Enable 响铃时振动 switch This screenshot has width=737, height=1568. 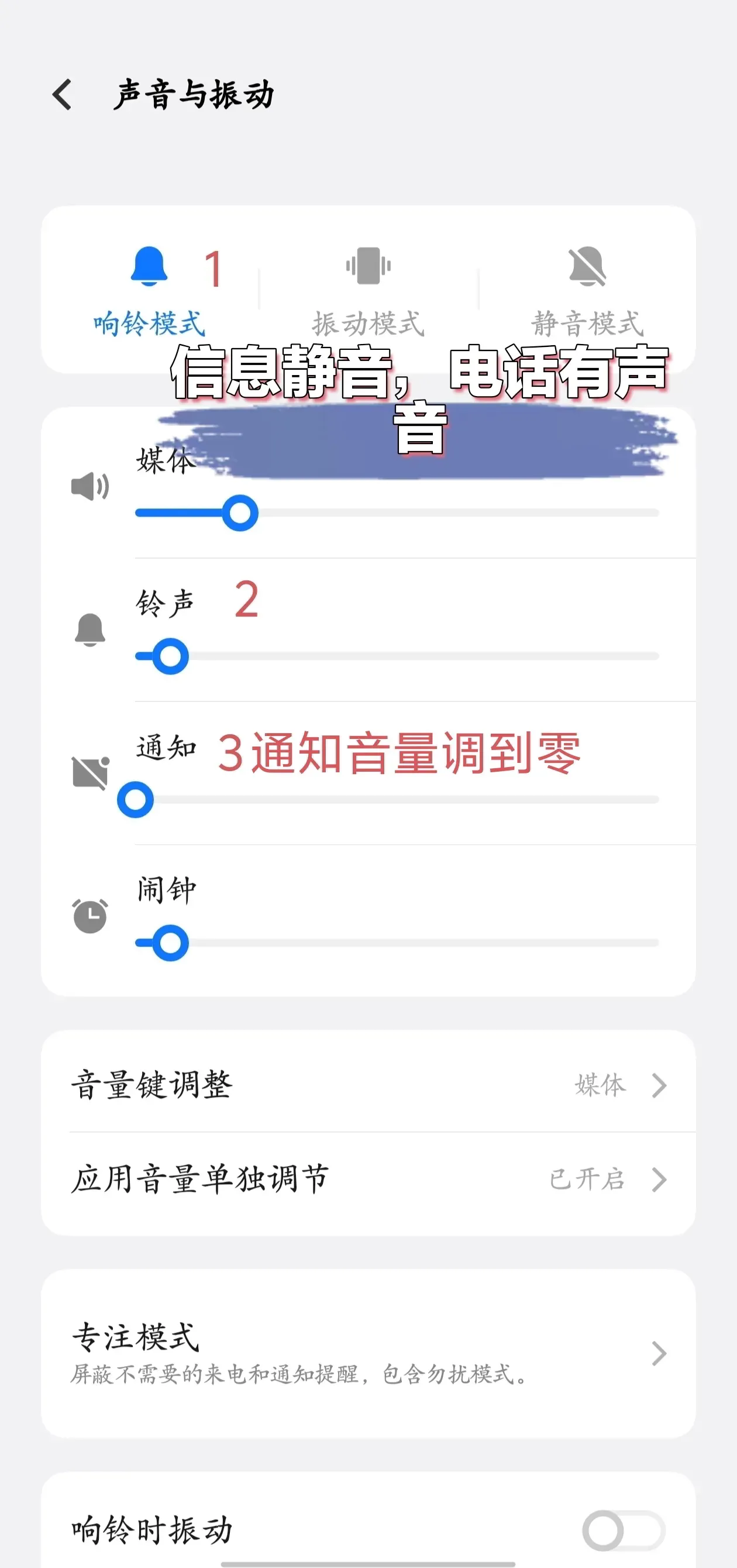pos(622,1529)
